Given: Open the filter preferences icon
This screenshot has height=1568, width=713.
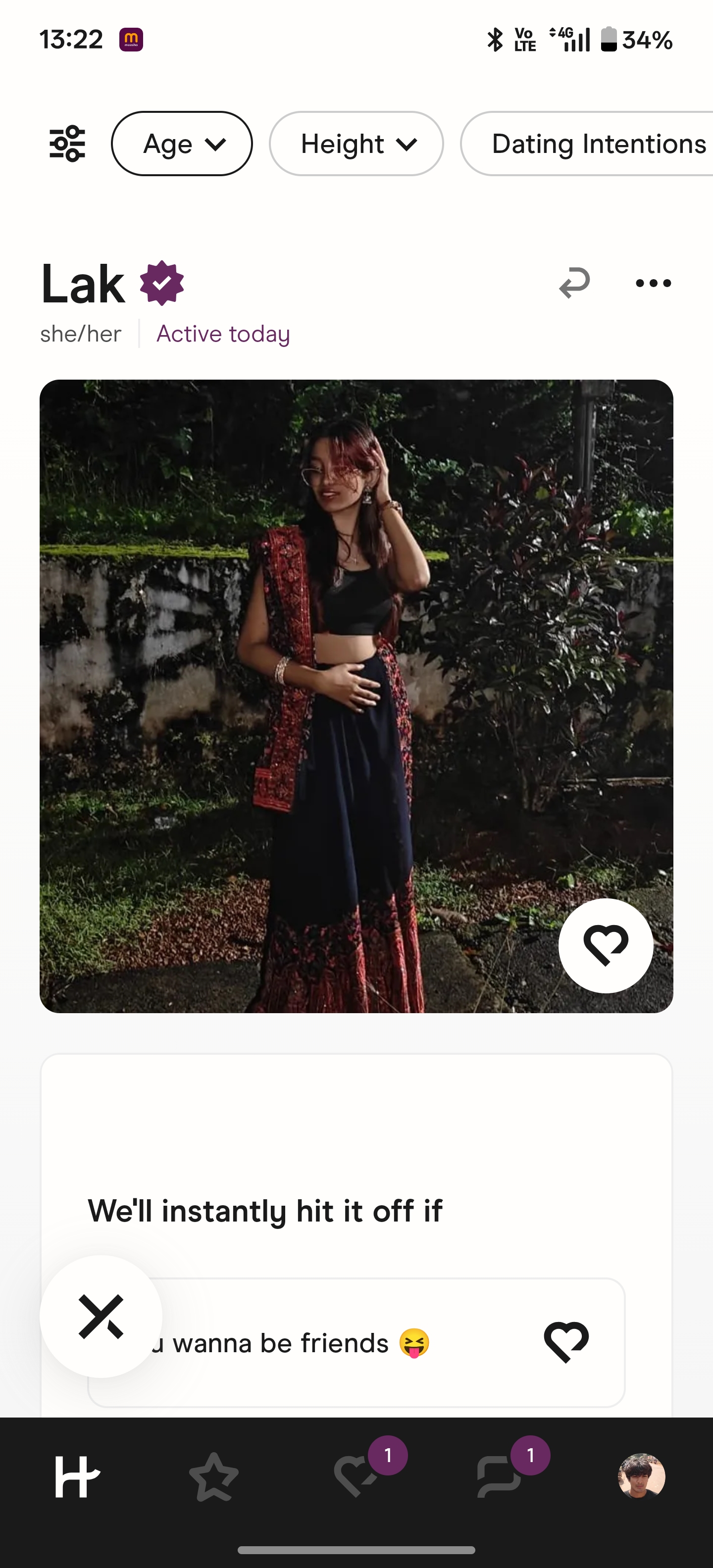Looking at the screenshot, I should click(67, 144).
